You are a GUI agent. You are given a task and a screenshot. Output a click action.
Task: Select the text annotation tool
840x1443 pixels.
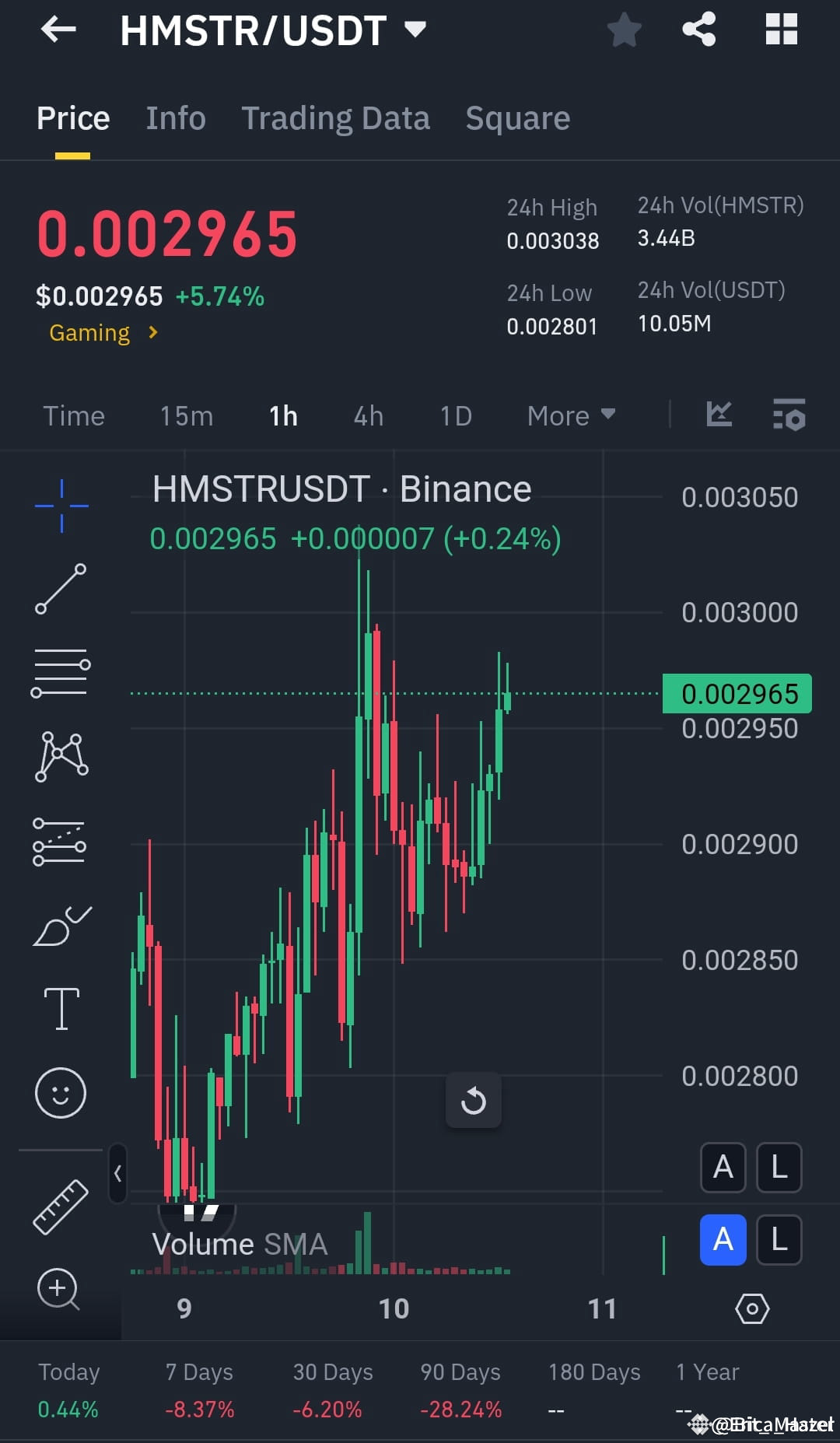[61, 1006]
